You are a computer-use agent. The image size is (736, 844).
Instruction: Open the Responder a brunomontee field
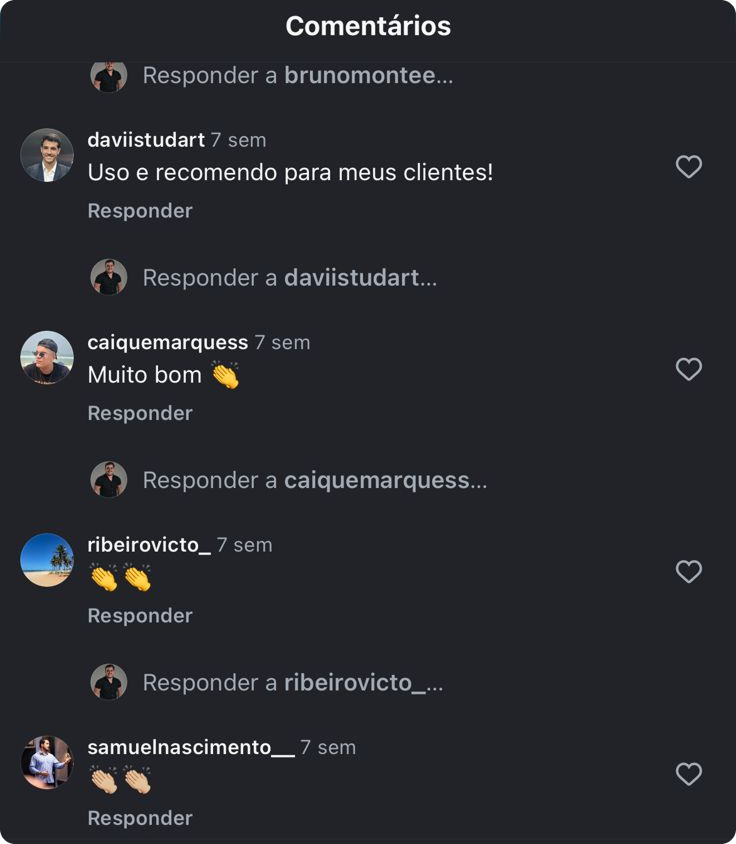click(x=297, y=76)
